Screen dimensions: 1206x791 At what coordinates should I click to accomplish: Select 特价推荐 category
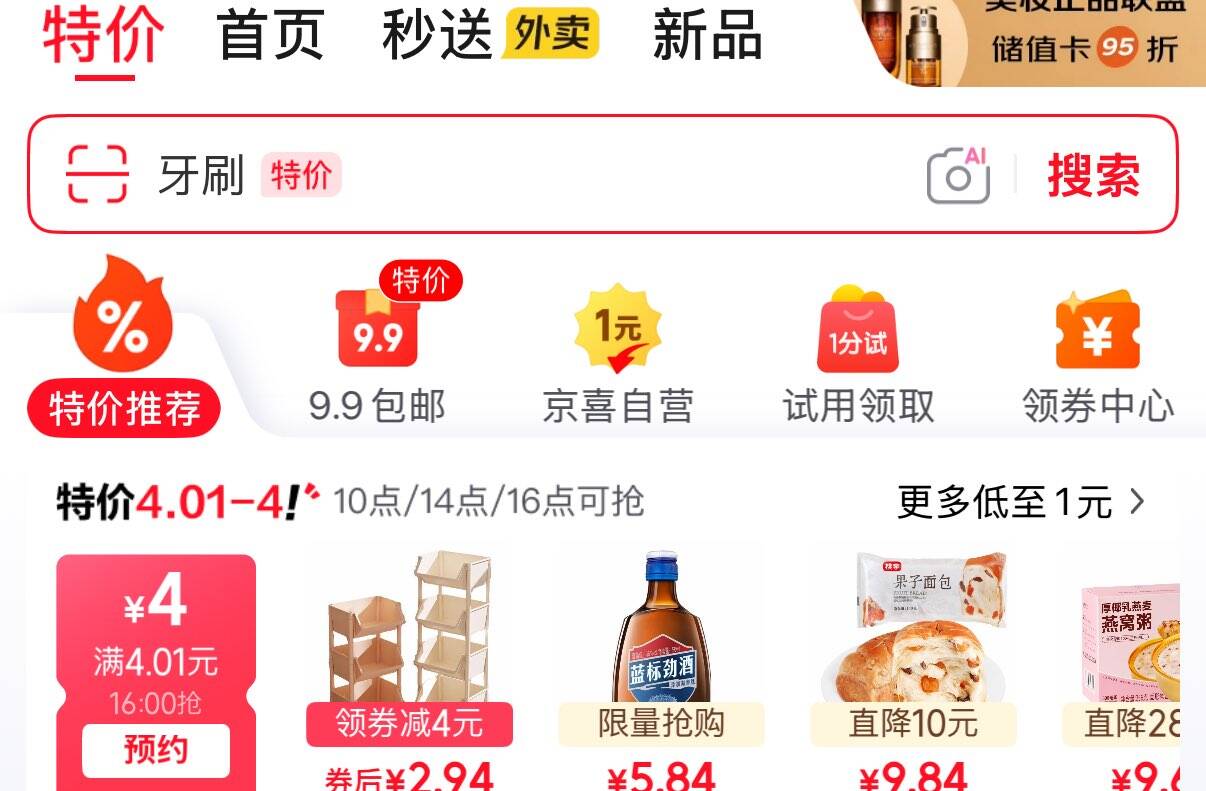click(124, 346)
